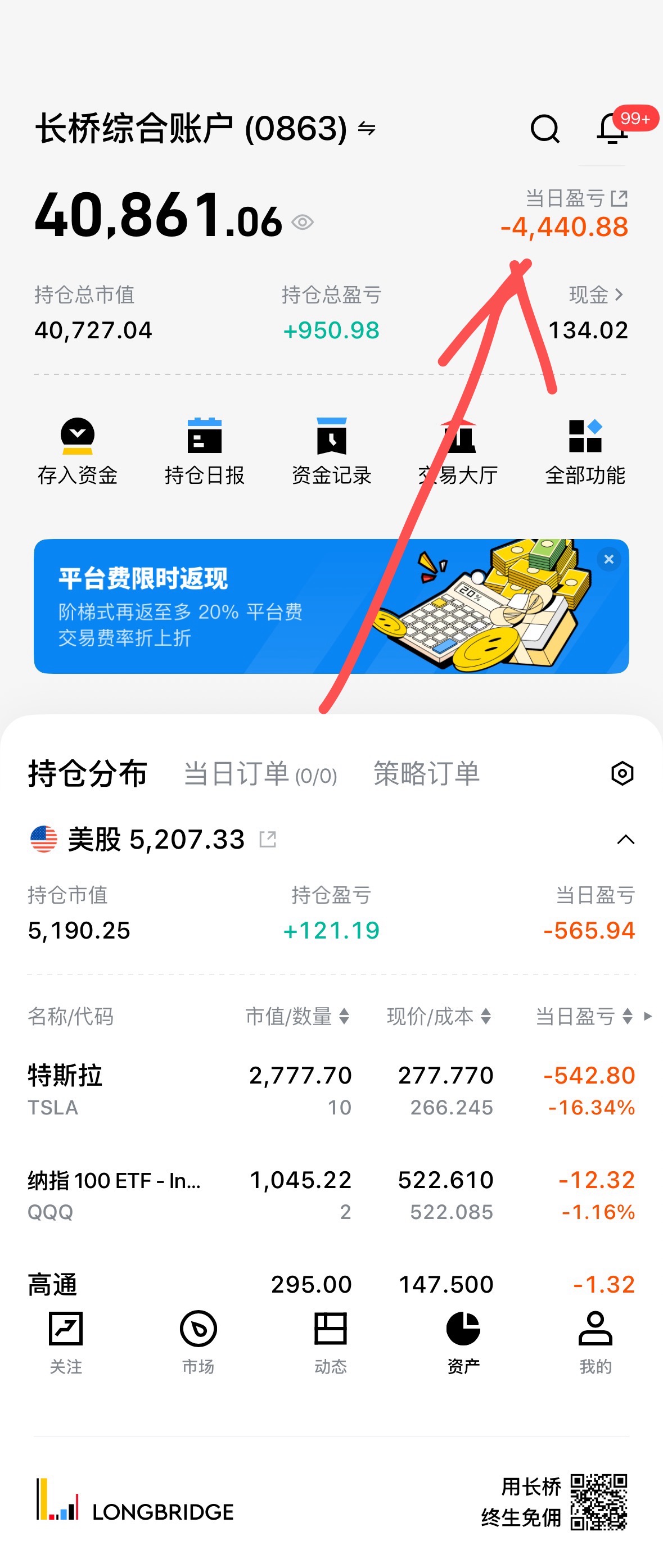Share the 当日盈亏 daily profit
This screenshot has height=1568, width=663.
pos(619,198)
